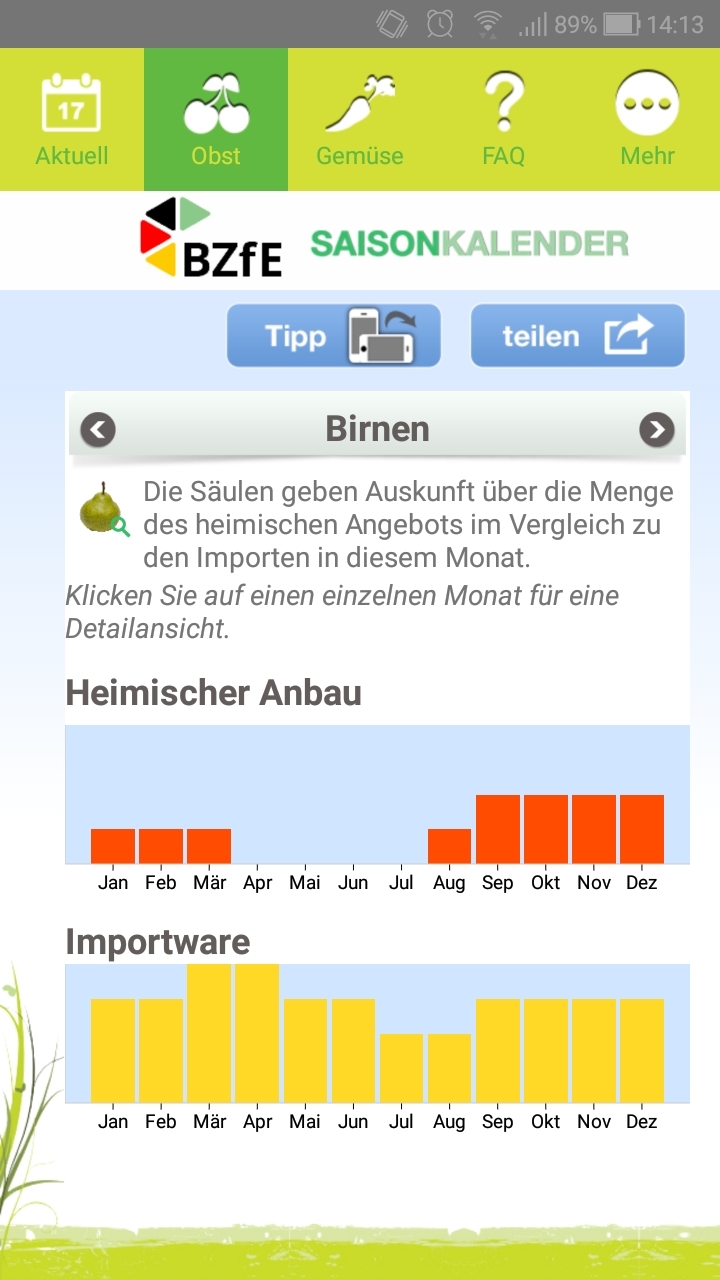Select the Jan bar under Heimischer Anbau

click(x=113, y=846)
